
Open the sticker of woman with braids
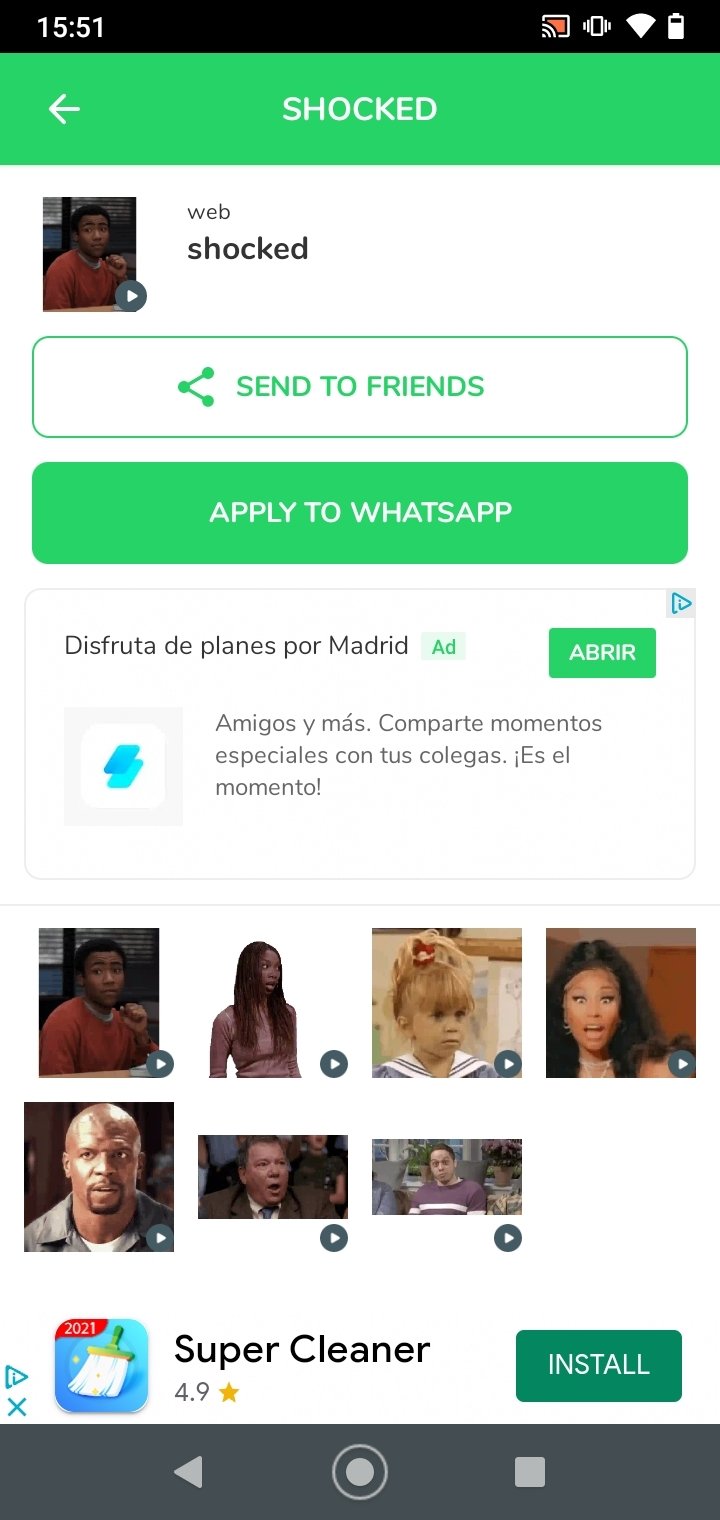point(254,1008)
